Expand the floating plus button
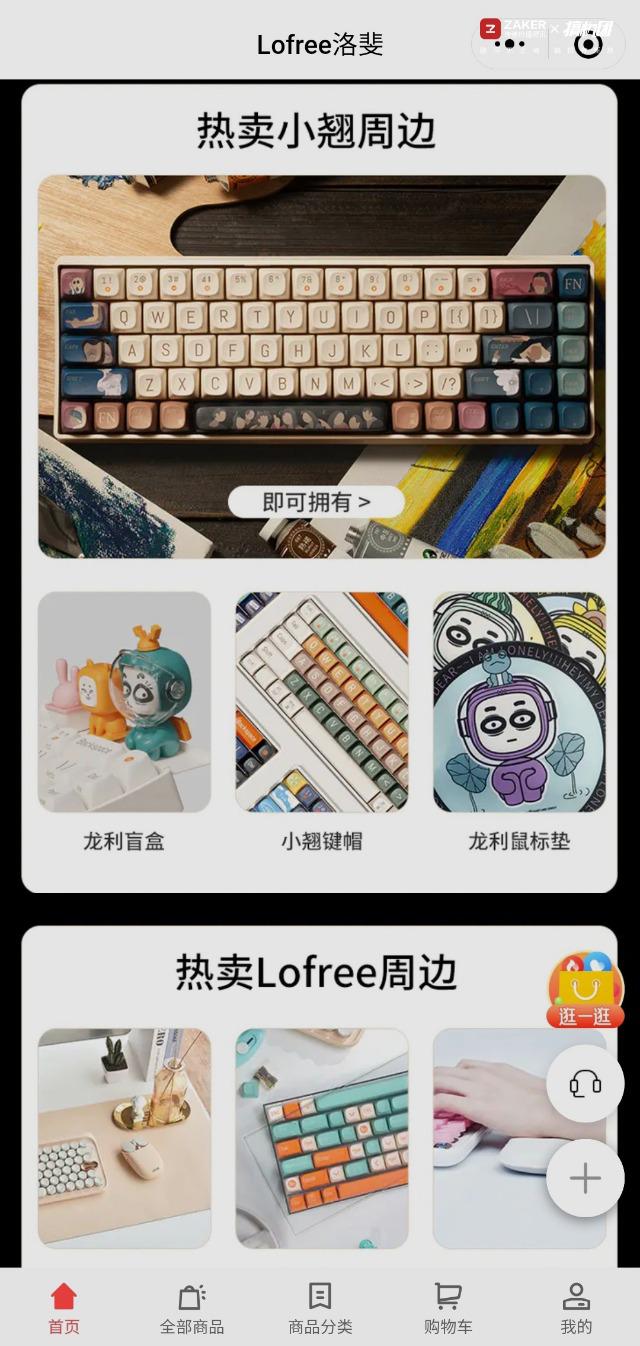640x1346 pixels. click(x=585, y=1178)
